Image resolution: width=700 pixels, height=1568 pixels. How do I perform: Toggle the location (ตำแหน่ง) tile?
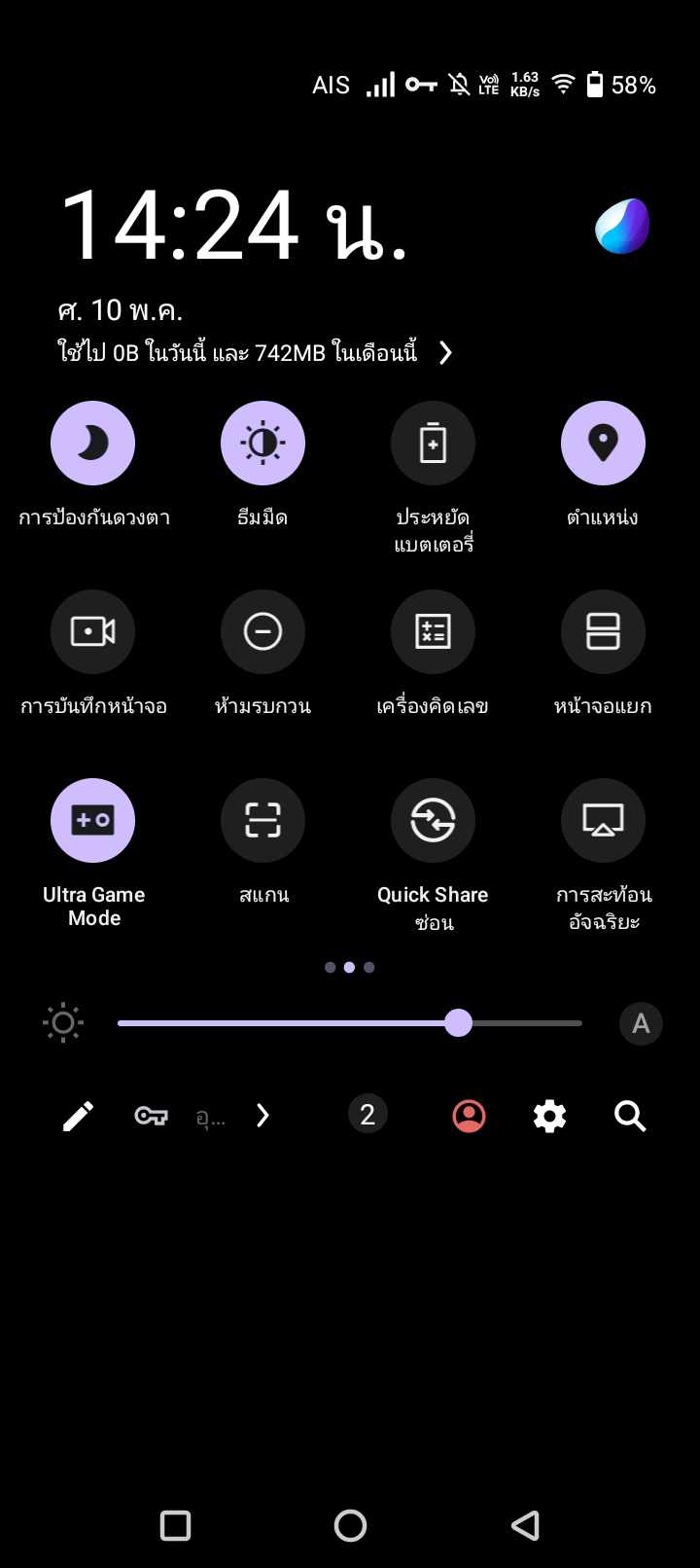603,443
